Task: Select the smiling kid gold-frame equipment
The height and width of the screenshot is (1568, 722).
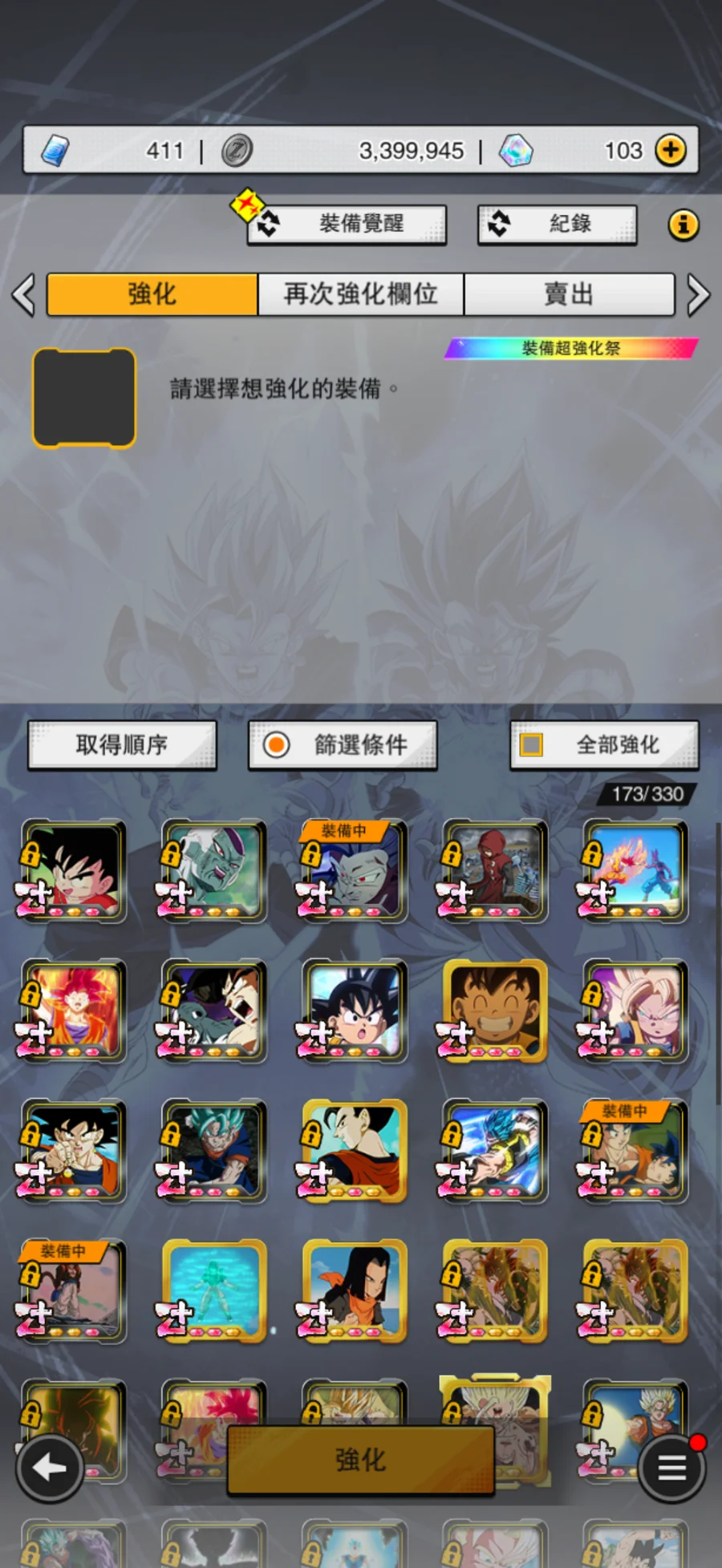Action: click(x=495, y=1011)
